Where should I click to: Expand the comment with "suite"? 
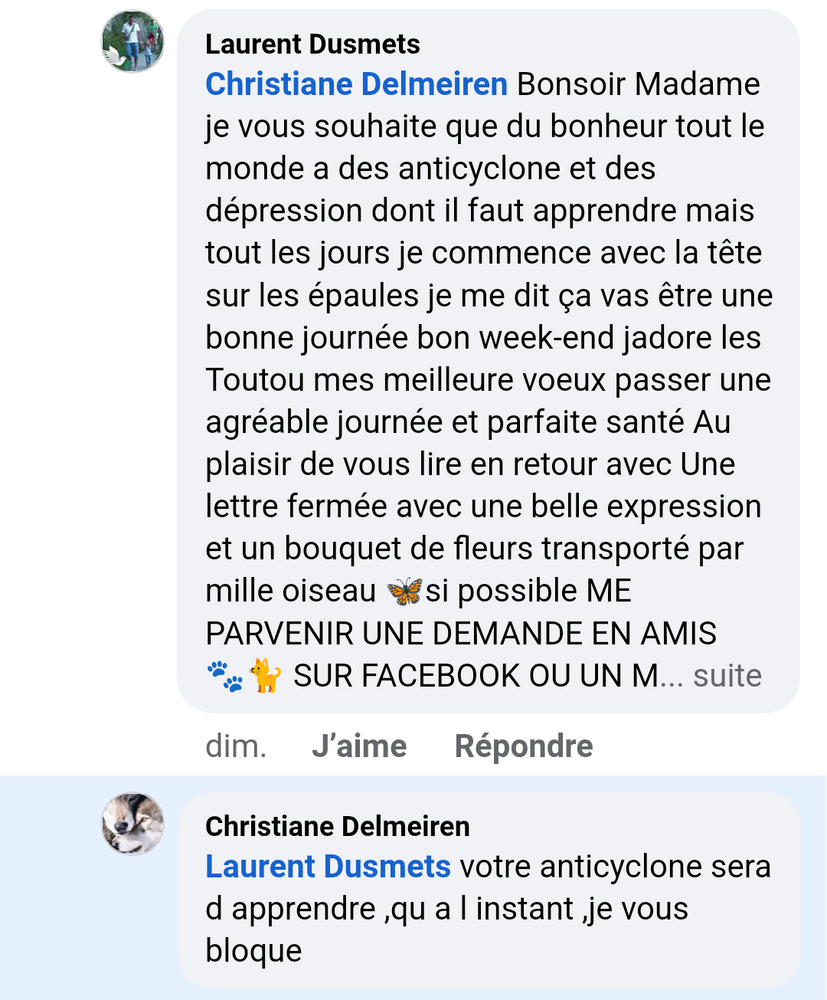[727, 676]
